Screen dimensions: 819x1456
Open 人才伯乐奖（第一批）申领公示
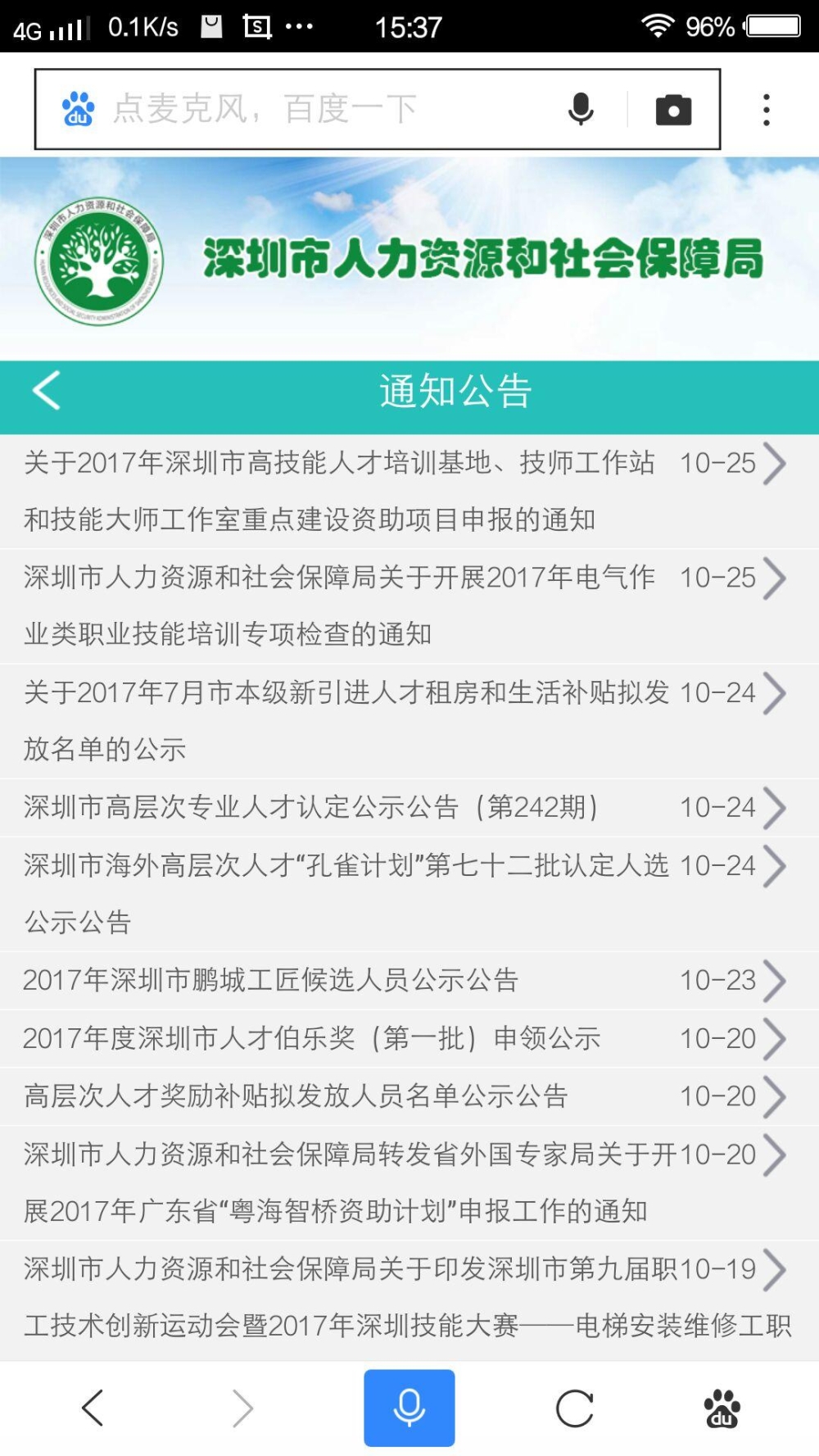409,1038
